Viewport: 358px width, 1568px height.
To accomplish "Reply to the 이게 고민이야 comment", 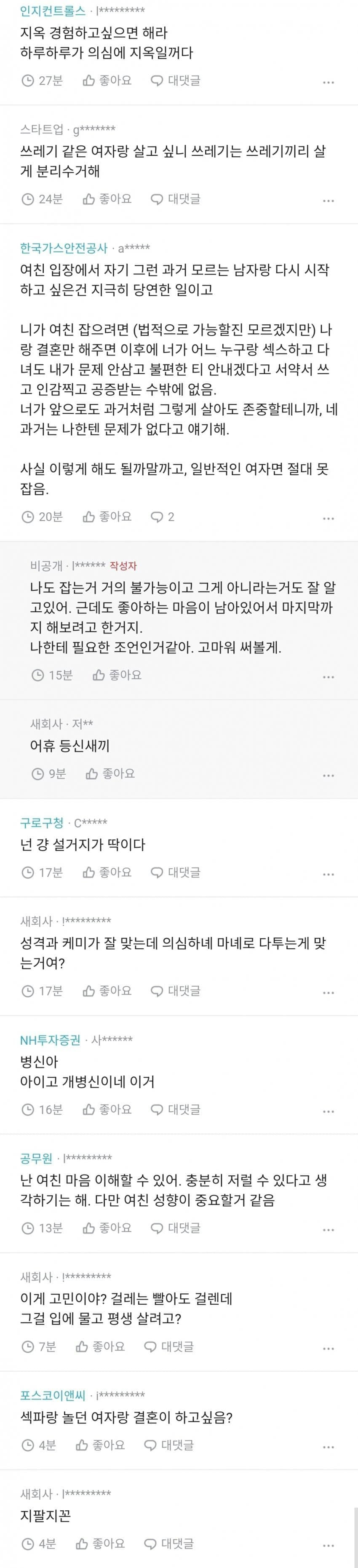I will click(x=168, y=1346).
